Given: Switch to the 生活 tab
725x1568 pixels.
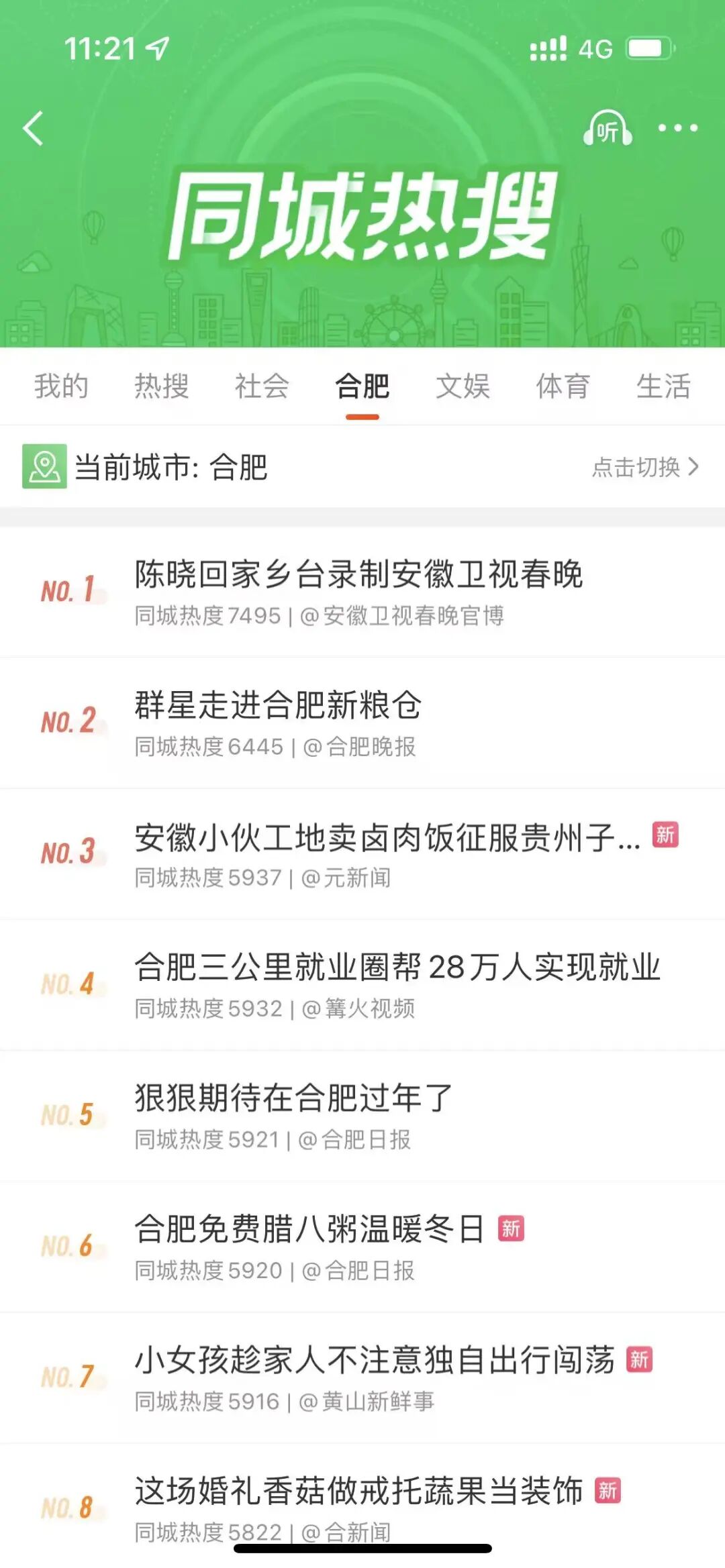Looking at the screenshot, I should pyautogui.click(x=663, y=386).
